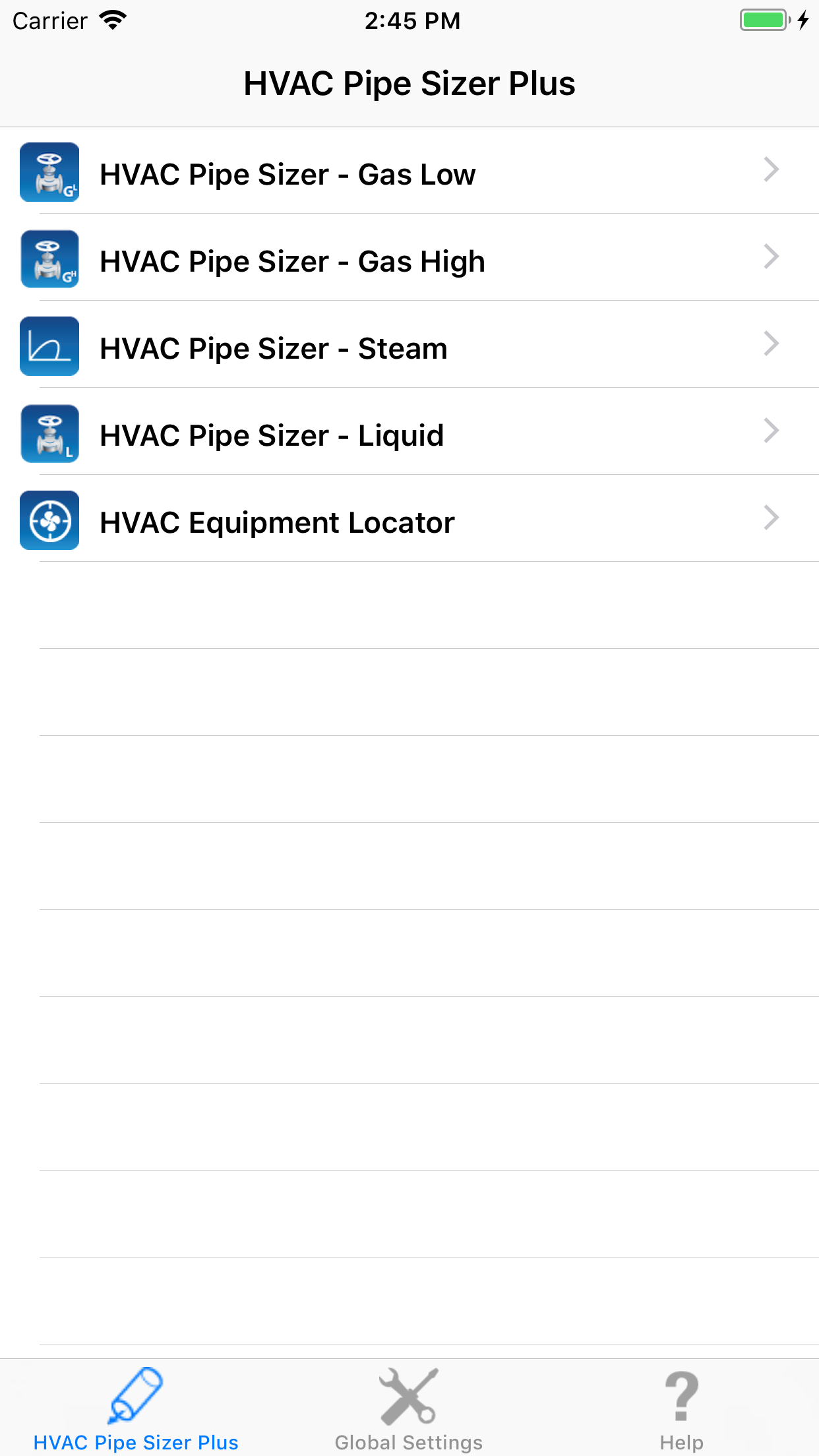Tap the HVAC Pipe Sizer Plus tab
The image size is (819, 1456).
(x=136, y=1409)
